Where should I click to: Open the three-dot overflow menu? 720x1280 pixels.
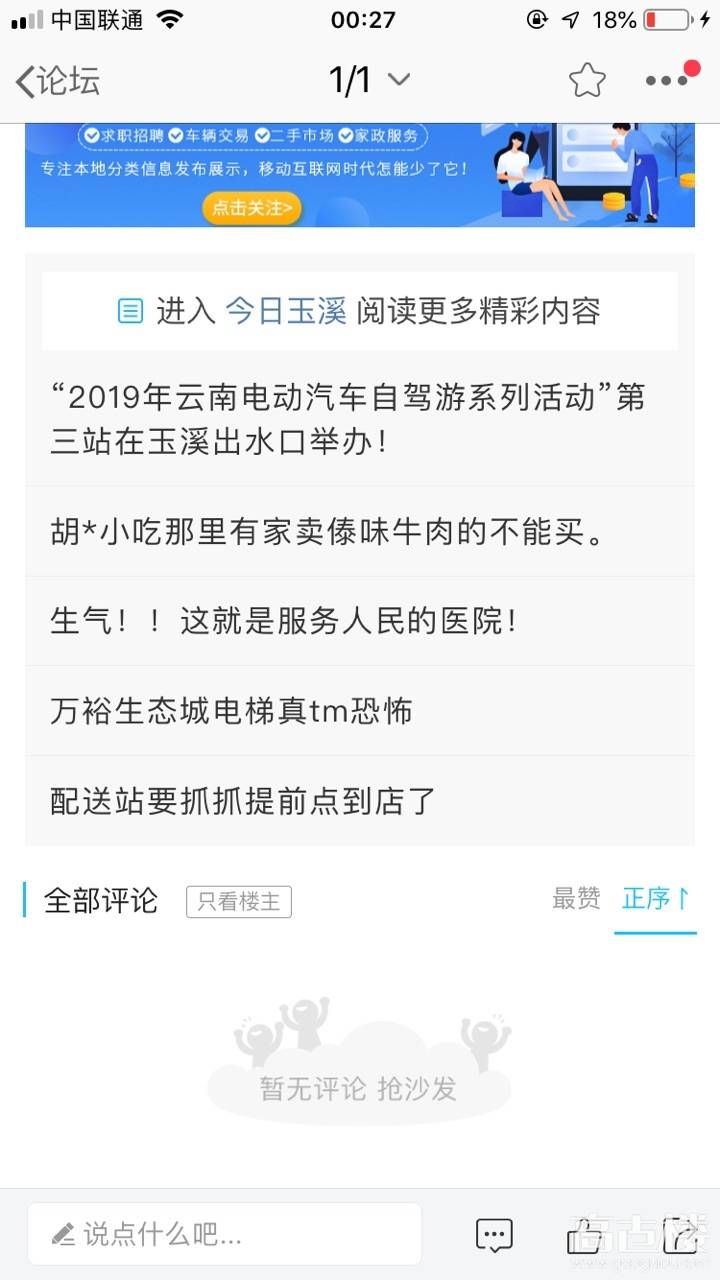tap(667, 81)
